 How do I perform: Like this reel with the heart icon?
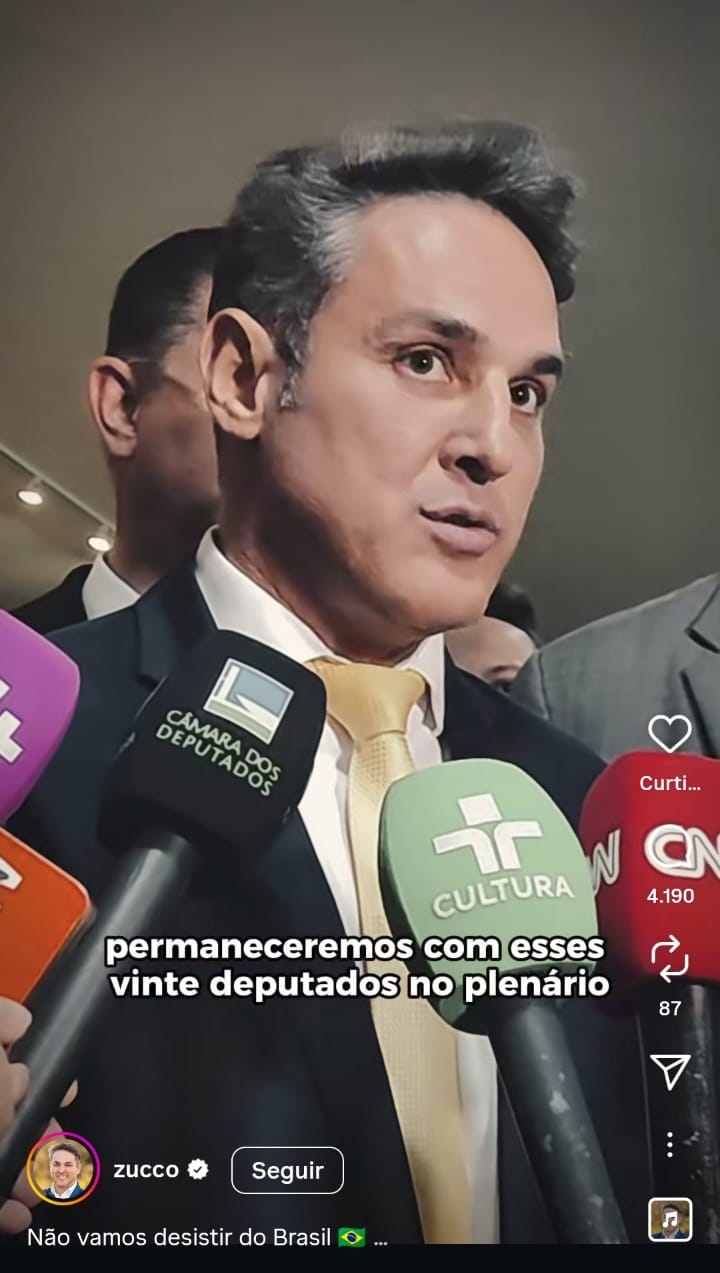(x=669, y=734)
